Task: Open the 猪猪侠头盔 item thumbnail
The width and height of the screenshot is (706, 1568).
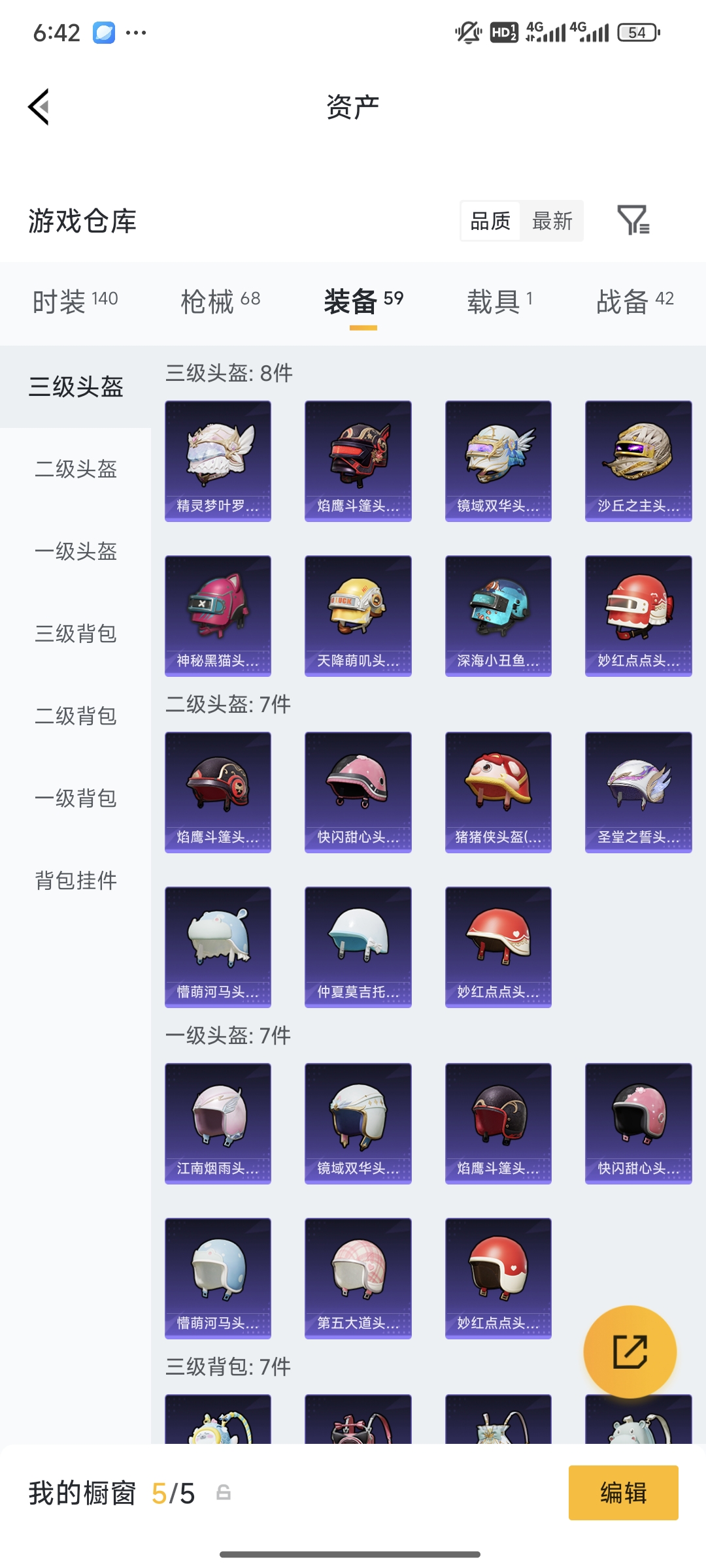Action: point(498,791)
